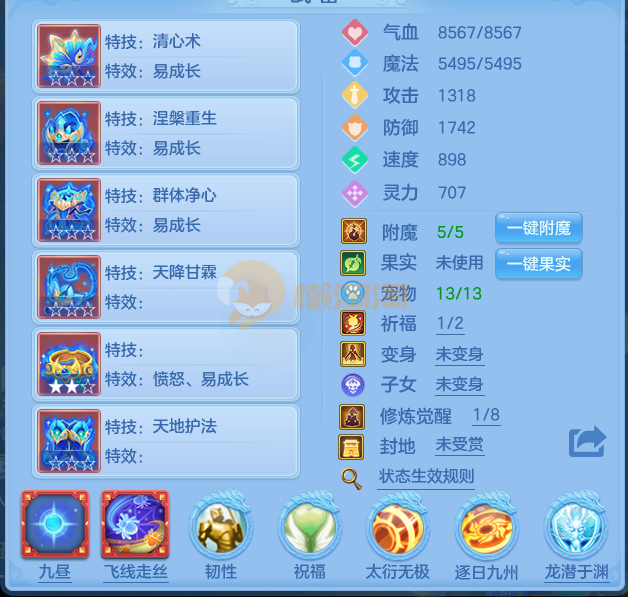View the 龙潜于渊 skill
The width and height of the screenshot is (628, 597).
tap(576, 528)
